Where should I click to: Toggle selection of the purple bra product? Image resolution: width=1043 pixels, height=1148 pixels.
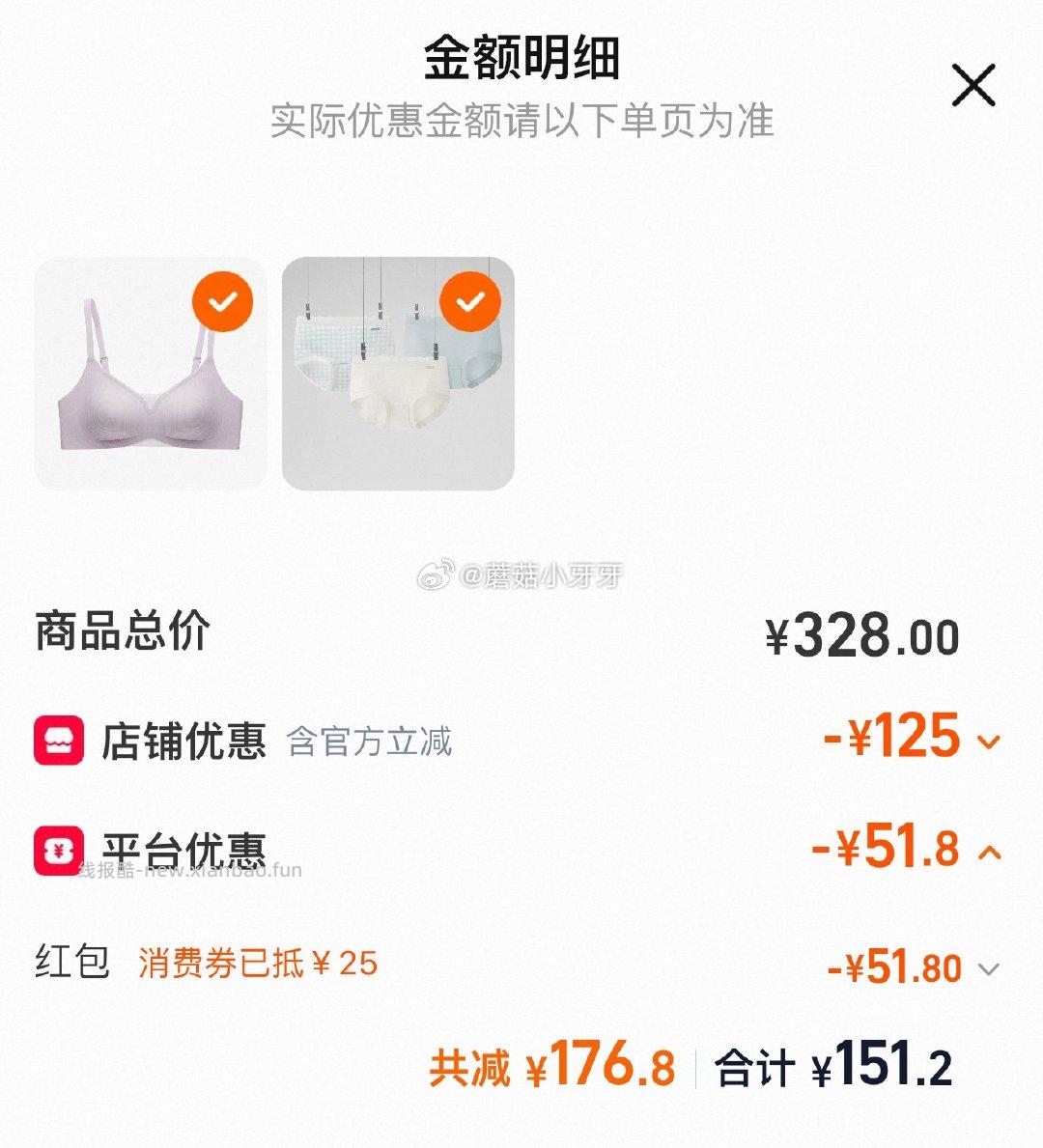[x=150, y=377]
